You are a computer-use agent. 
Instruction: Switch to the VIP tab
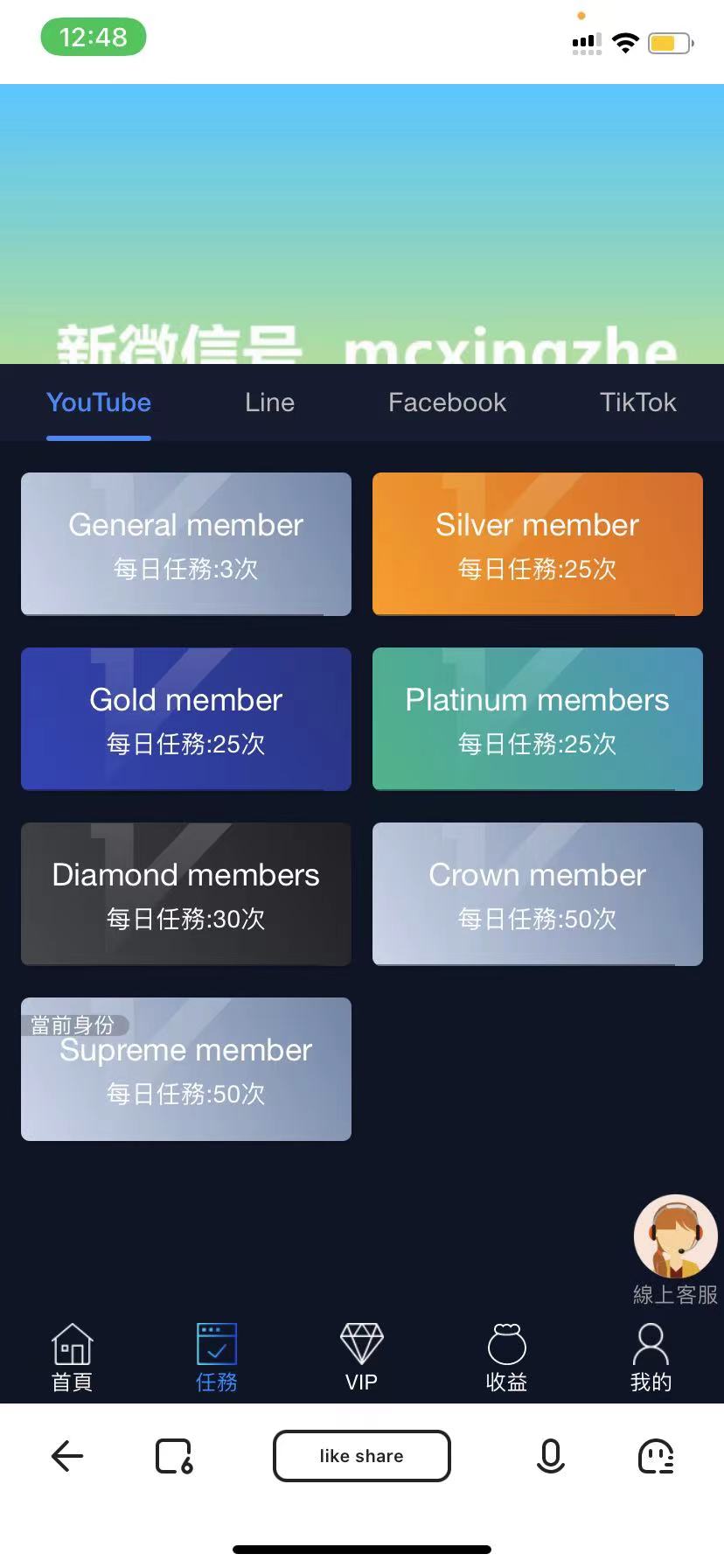click(x=361, y=1357)
